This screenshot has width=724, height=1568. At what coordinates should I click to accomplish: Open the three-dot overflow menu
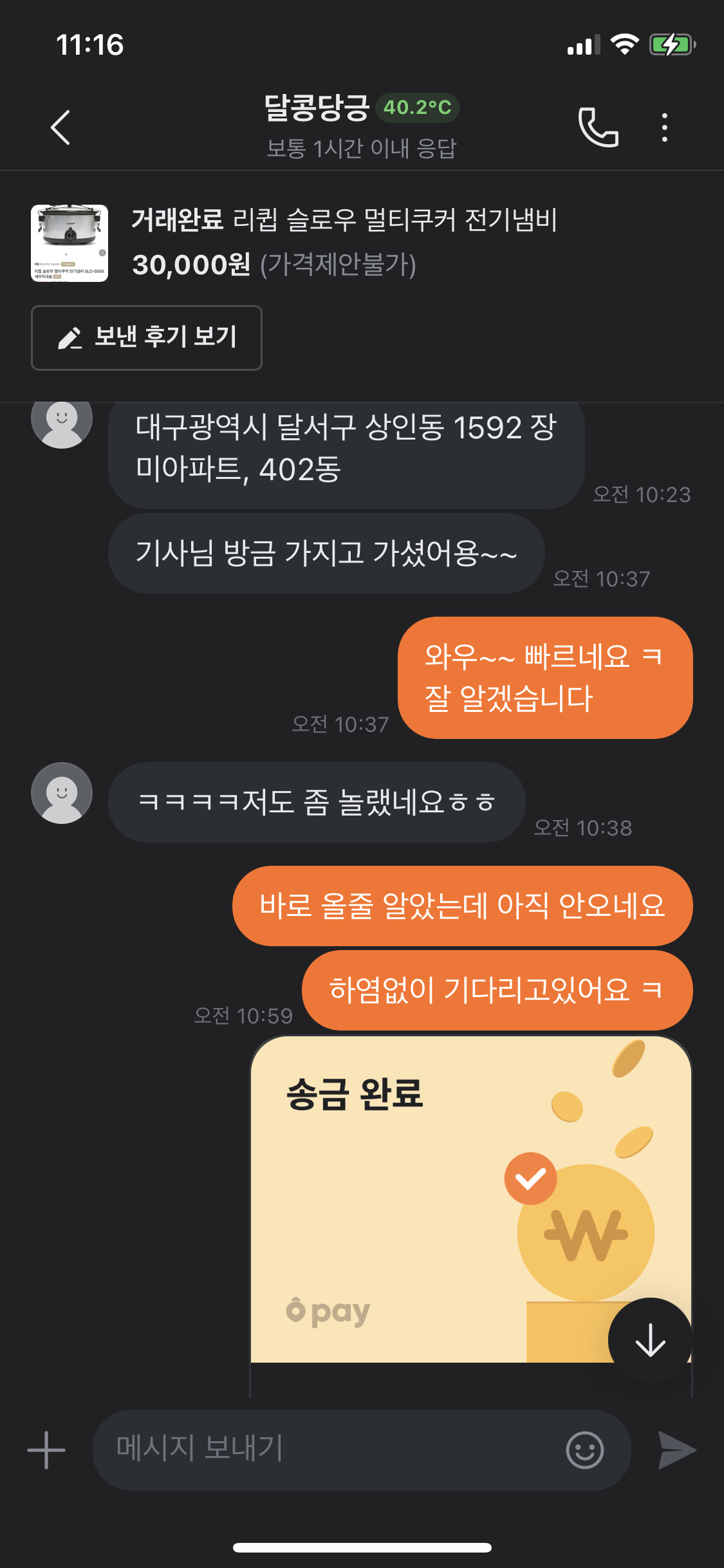[665, 127]
